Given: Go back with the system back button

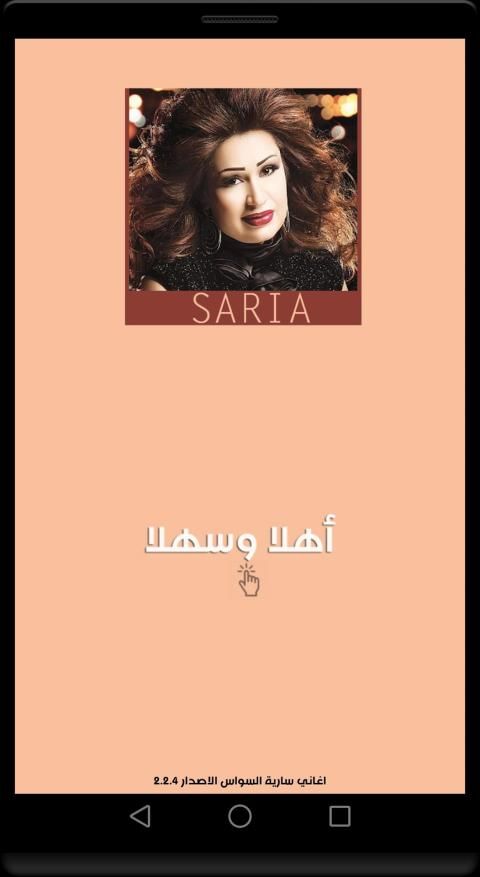Looking at the screenshot, I should click(x=140, y=816).
